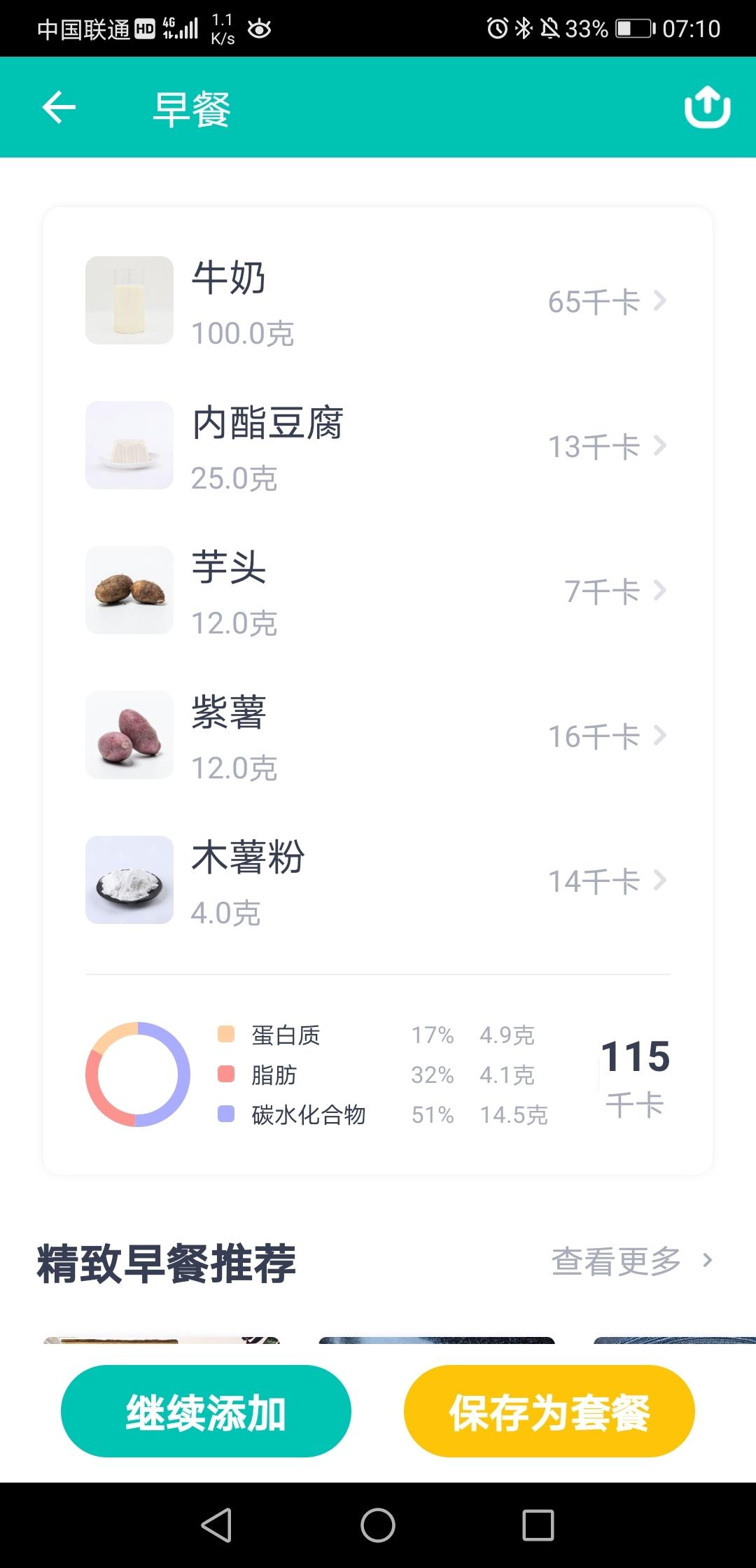The image size is (756, 1568).
Task: Tap 保存为套餐 to save the meal
Action: click(549, 1411)
